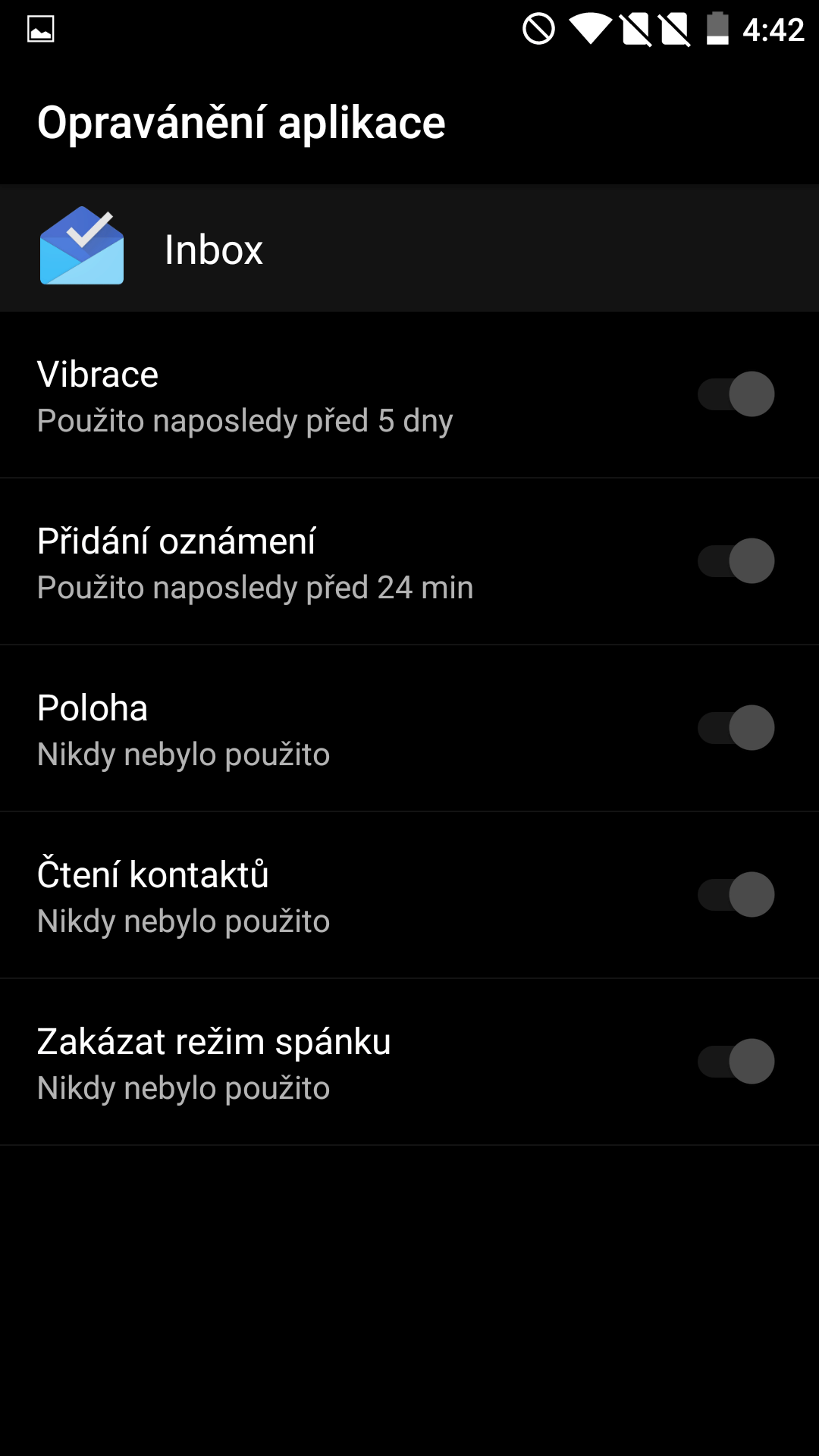The image size is (819, 1456).
Task: Toggle the Čtení kontaktů switch
Action: click(x=736, y=895)
